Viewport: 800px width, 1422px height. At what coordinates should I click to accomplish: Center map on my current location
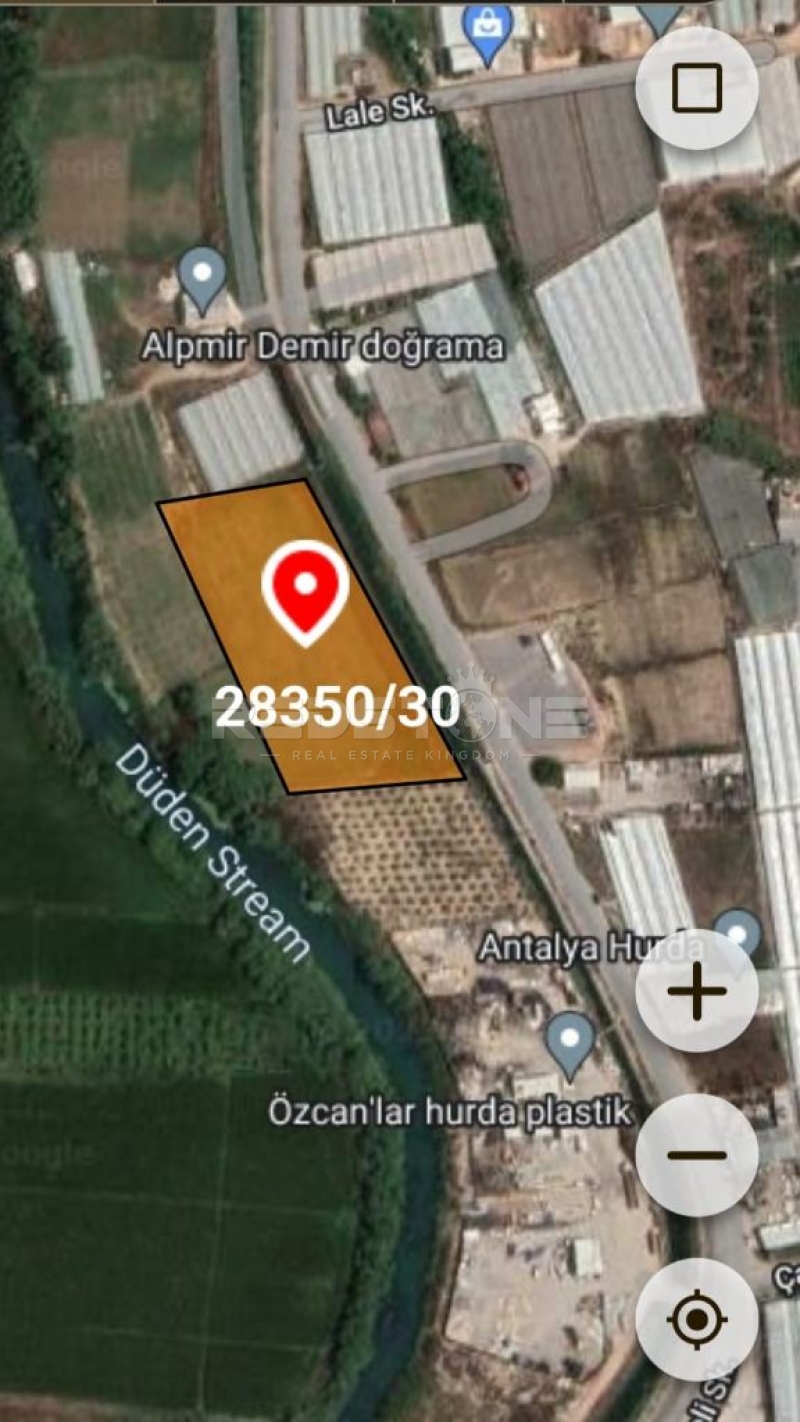[696, 1319]
